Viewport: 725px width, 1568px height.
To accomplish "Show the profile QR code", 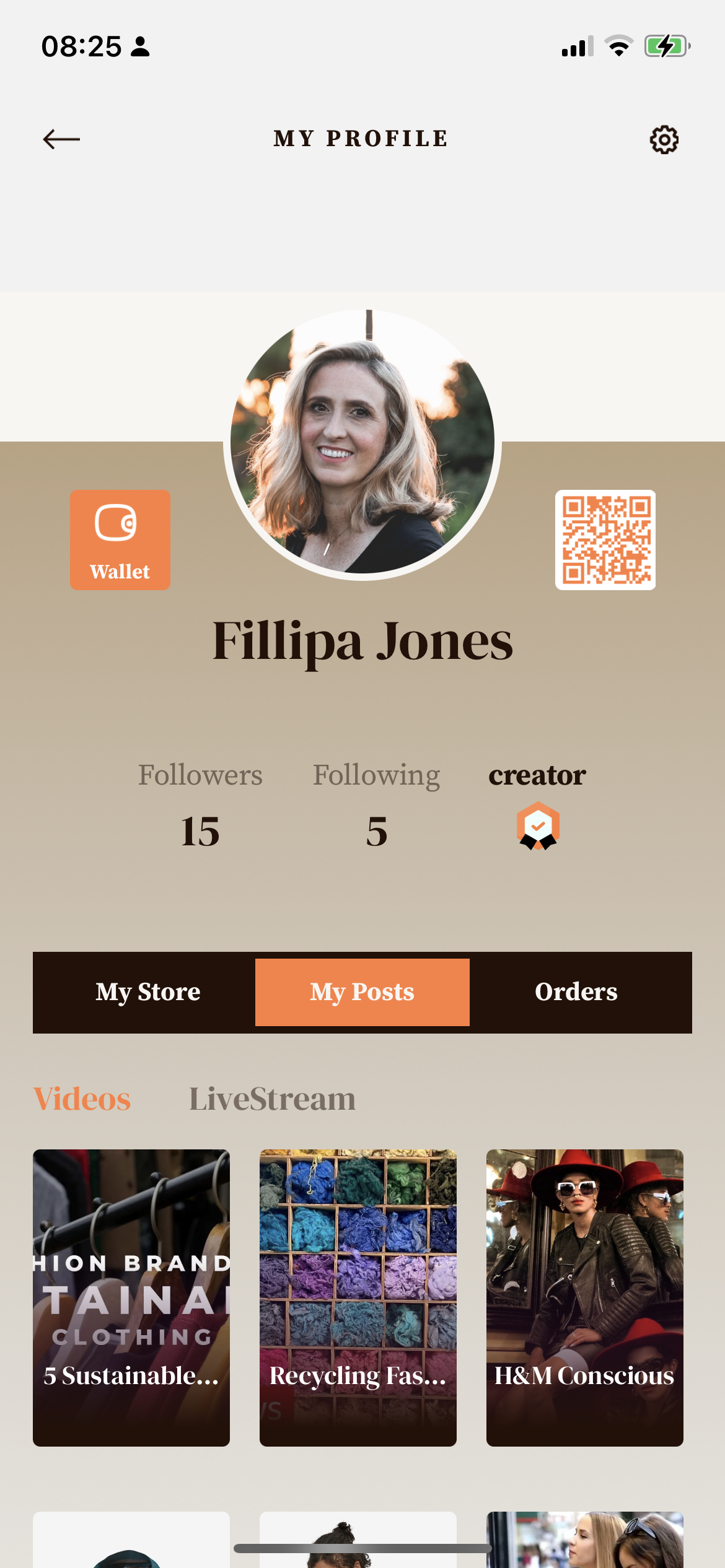I will coord(605,540).
